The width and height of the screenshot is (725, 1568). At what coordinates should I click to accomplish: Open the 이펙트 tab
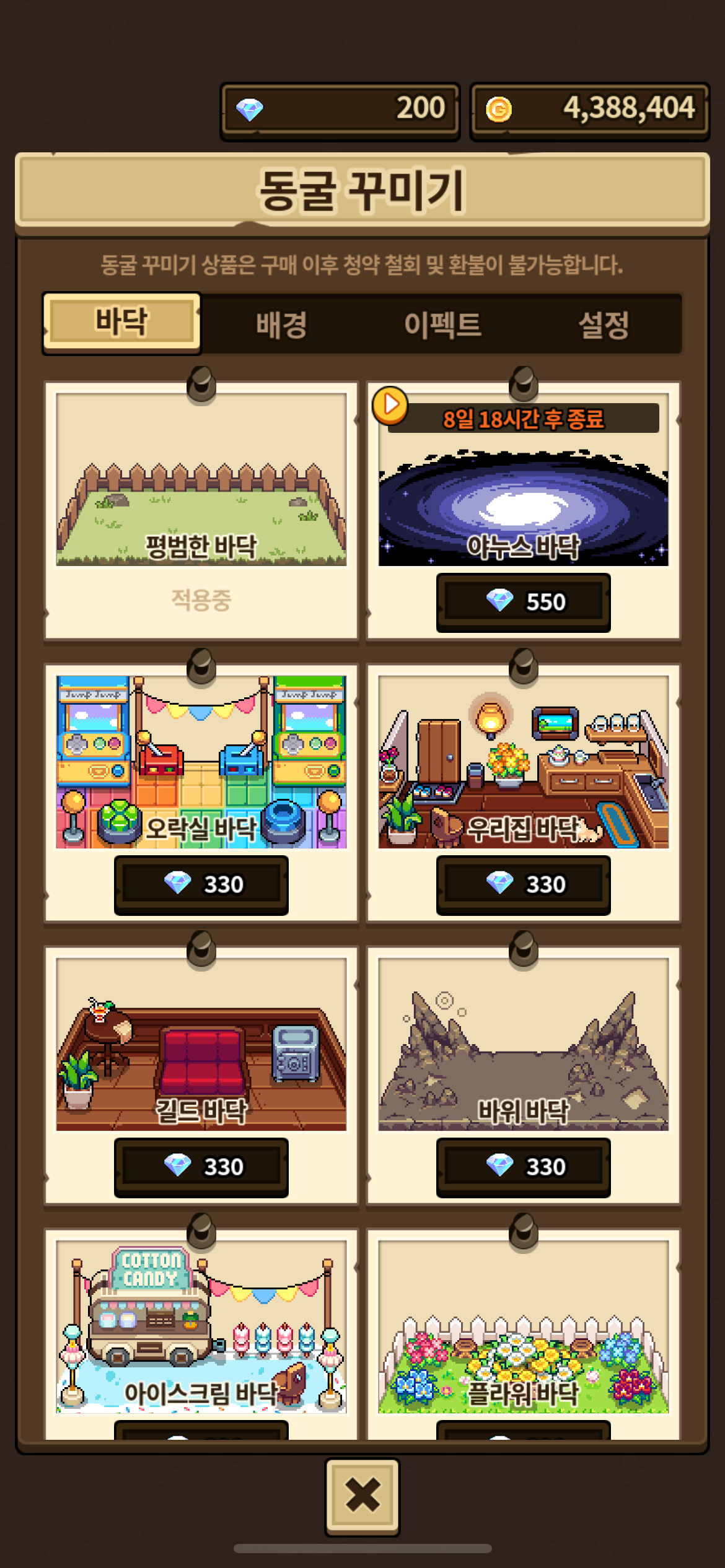pos(442,324)
